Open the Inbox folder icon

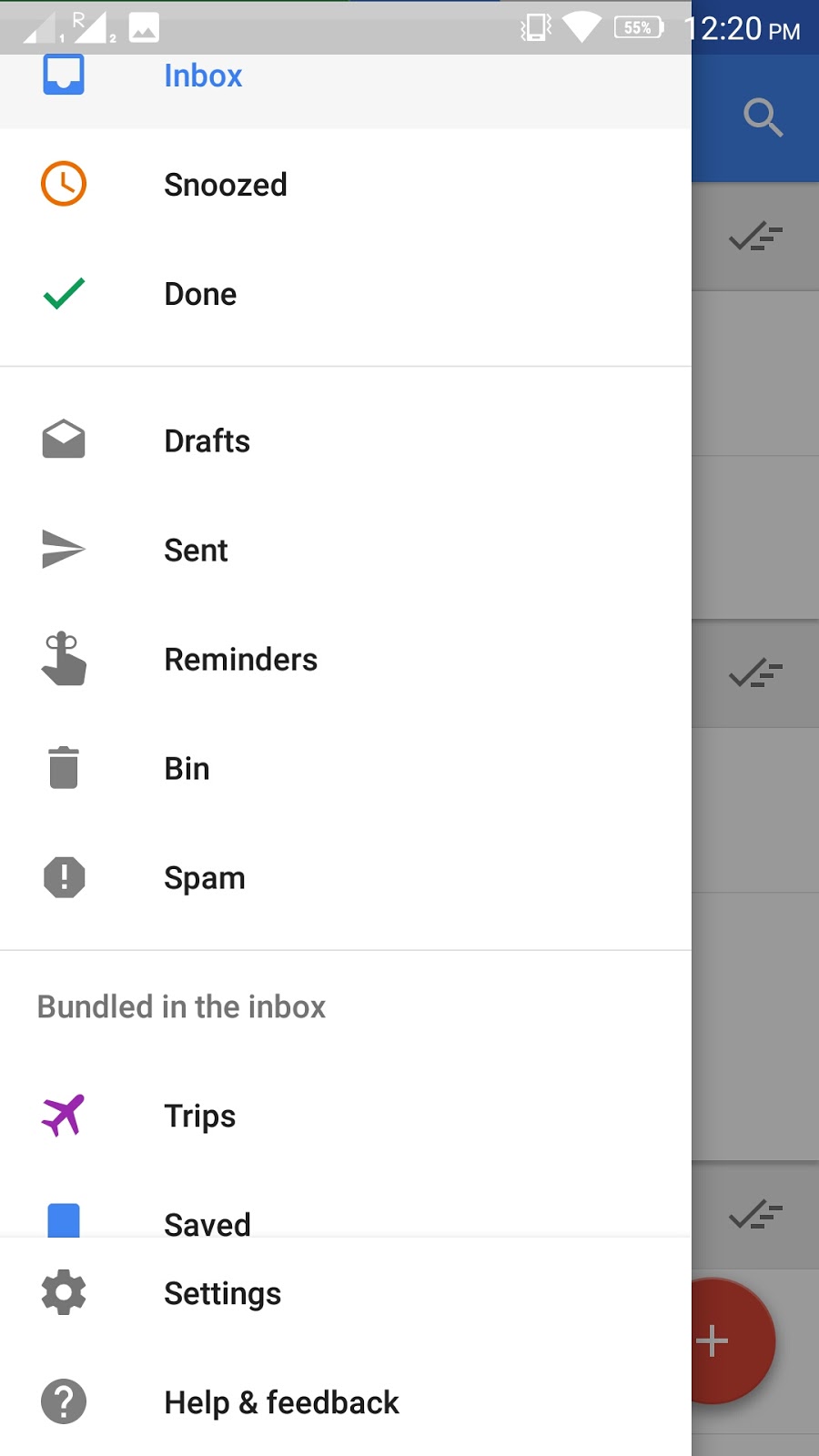pyautogui.click(x=63, y=75)
